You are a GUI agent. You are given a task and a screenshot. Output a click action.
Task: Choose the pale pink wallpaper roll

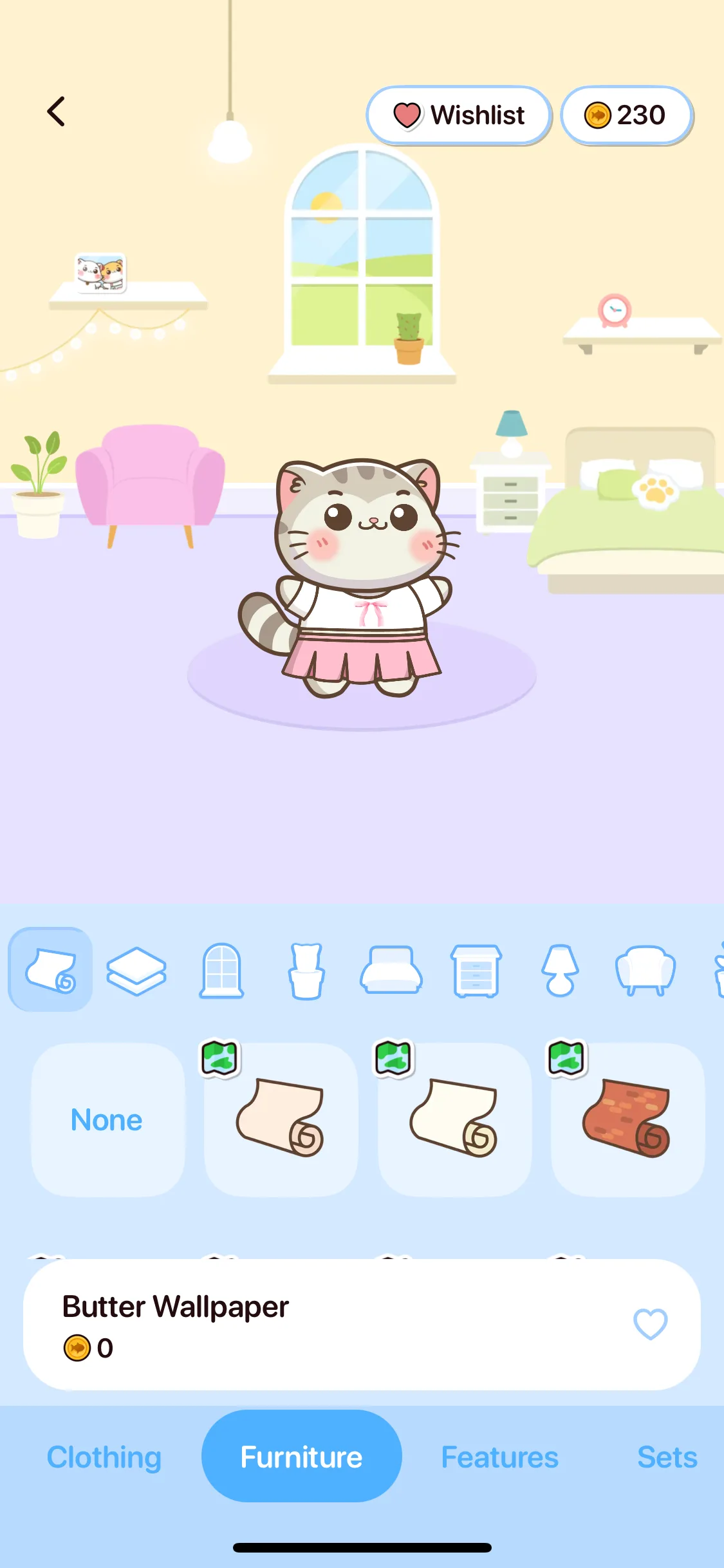coord(281,1120)
